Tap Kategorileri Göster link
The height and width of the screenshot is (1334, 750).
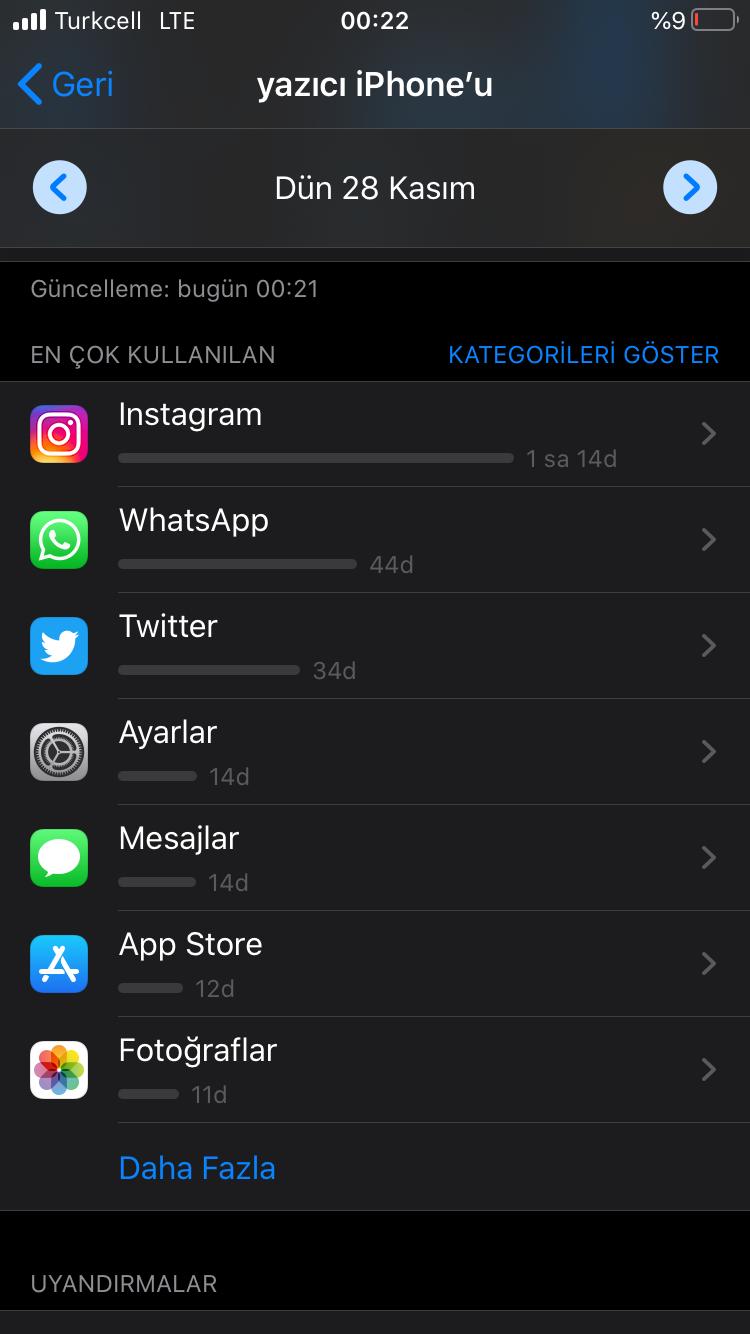(x=583, y=355)
